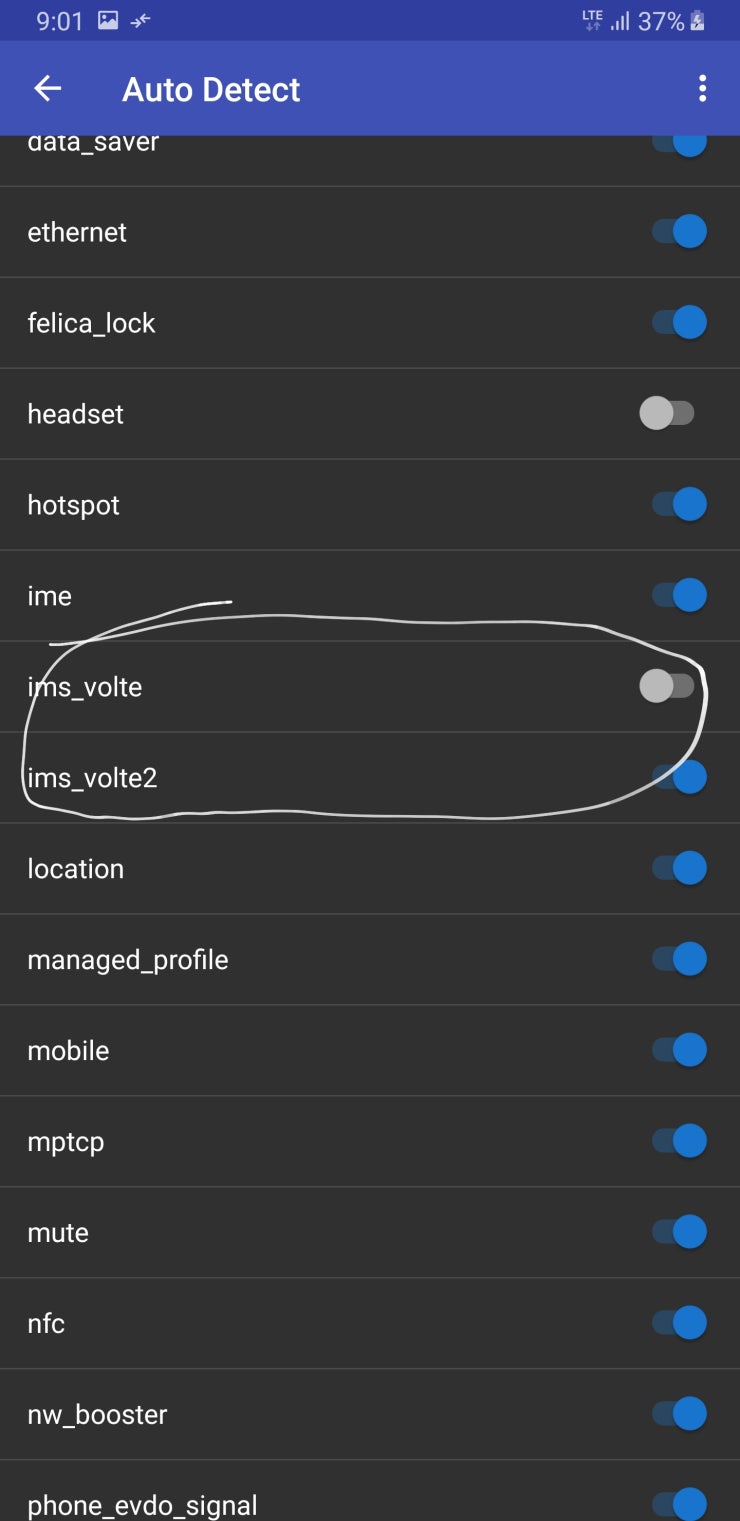Toggle nw_booster off
The height and width of the screenshot is (1521, 740).
(x=680, y=1414)
